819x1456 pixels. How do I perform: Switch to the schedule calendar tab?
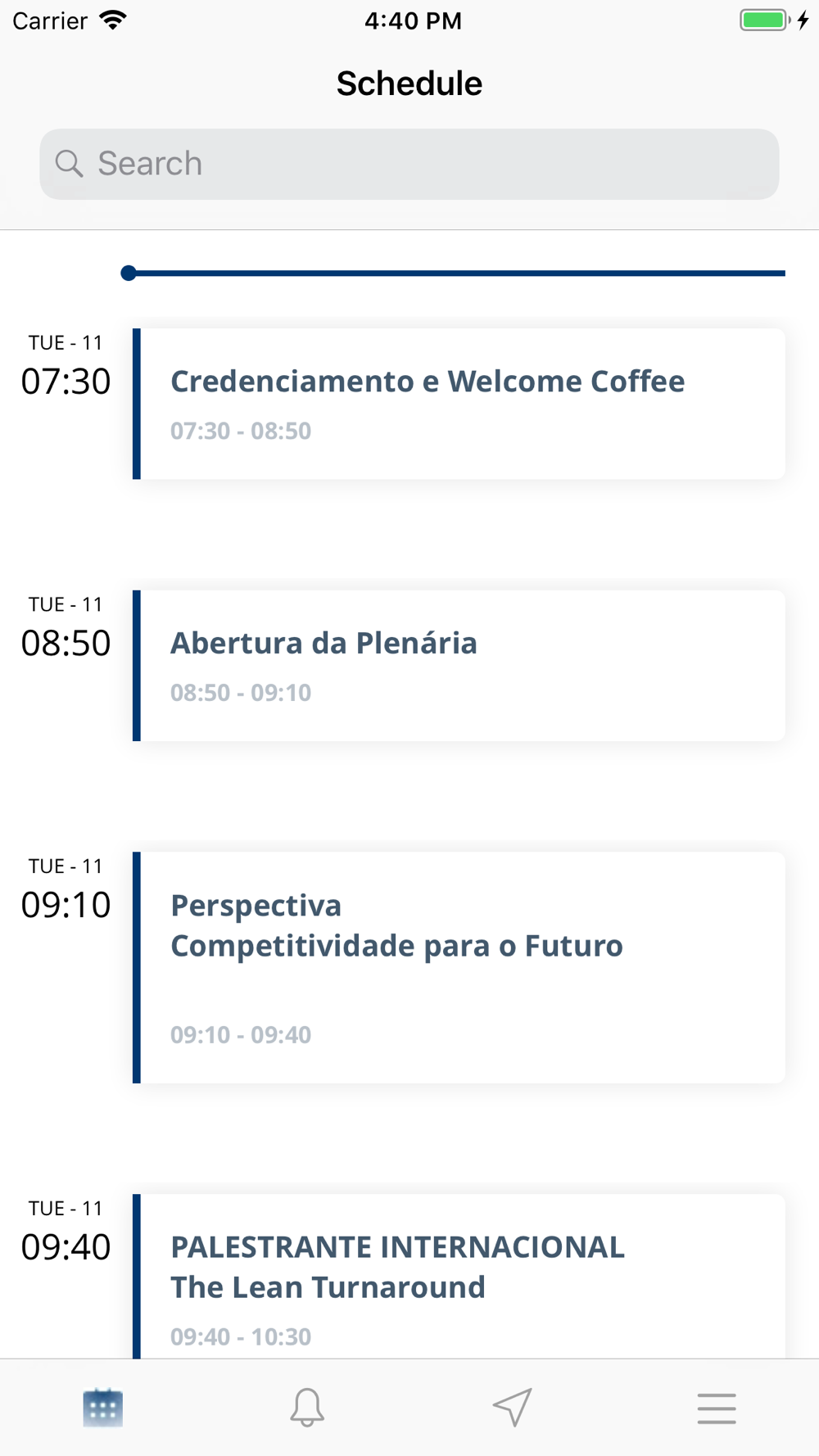(x=102, y=1408)
